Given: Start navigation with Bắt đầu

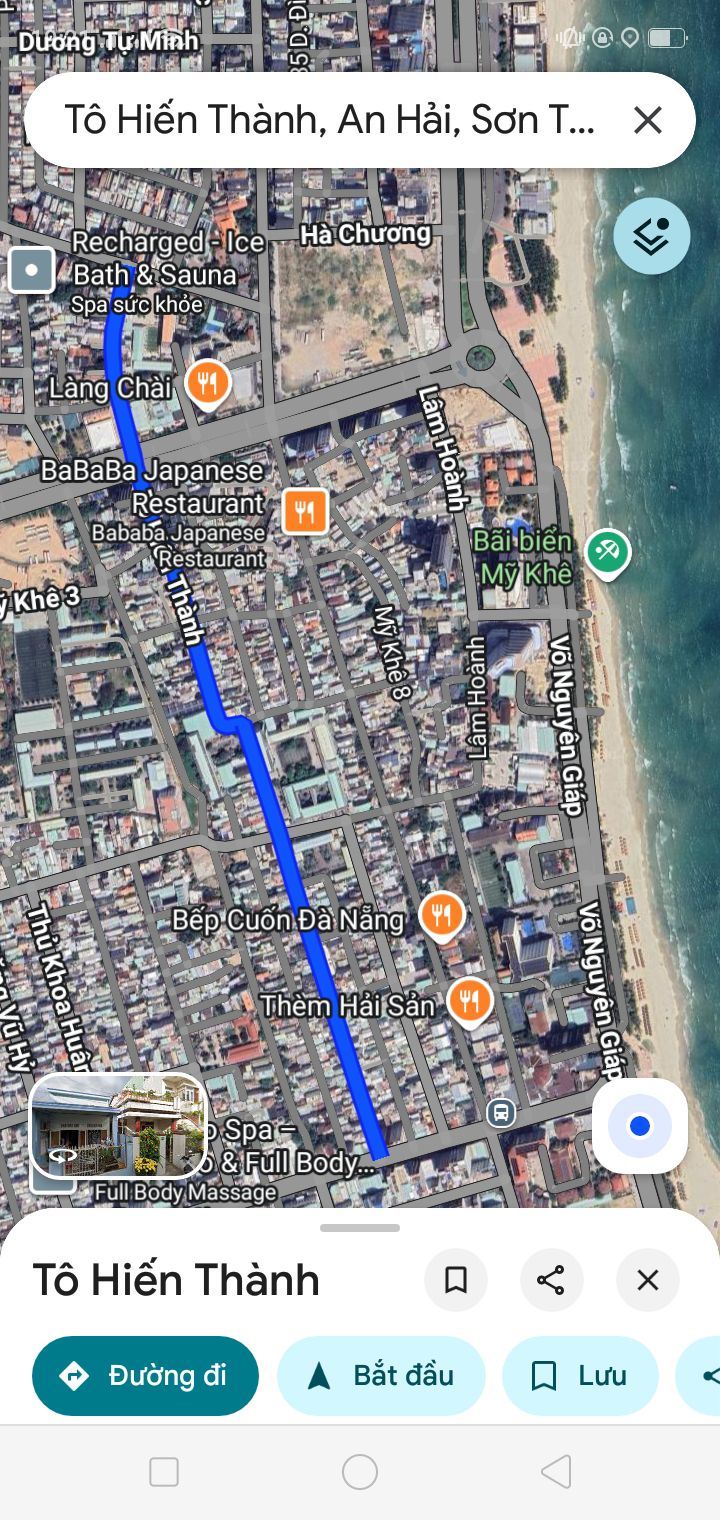Looking at the screenshot, I should [381, 1376].
